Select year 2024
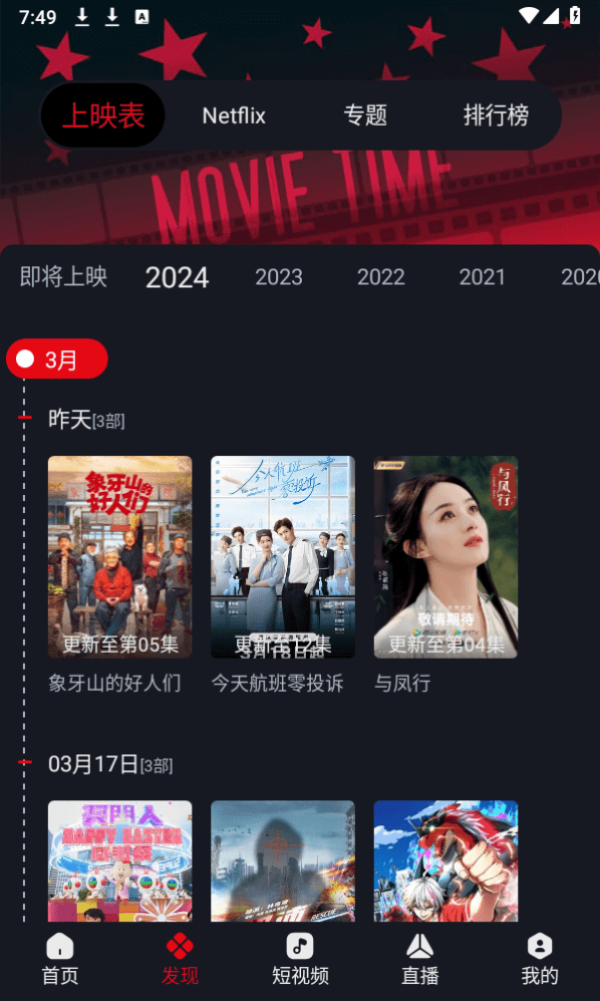Screen dimensions: 600x1001 tap(177, 277)
